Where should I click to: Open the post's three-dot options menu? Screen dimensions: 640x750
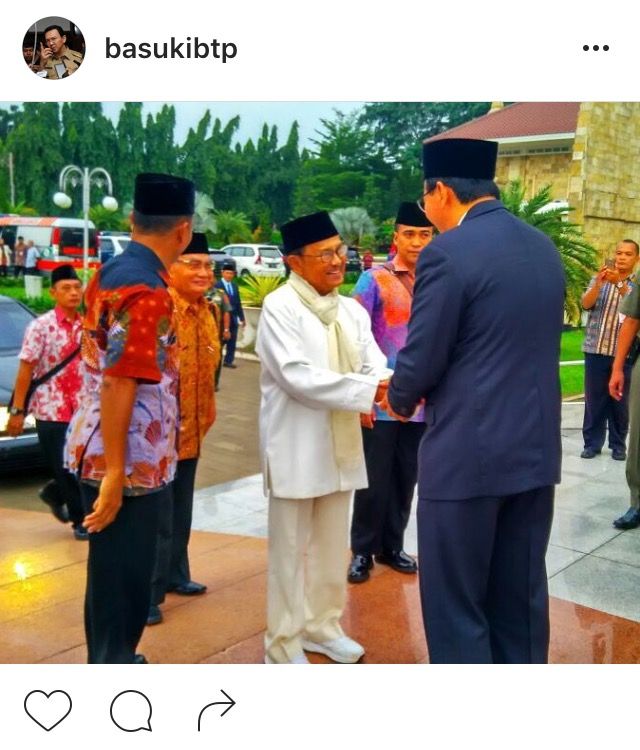tap(595, 48)
